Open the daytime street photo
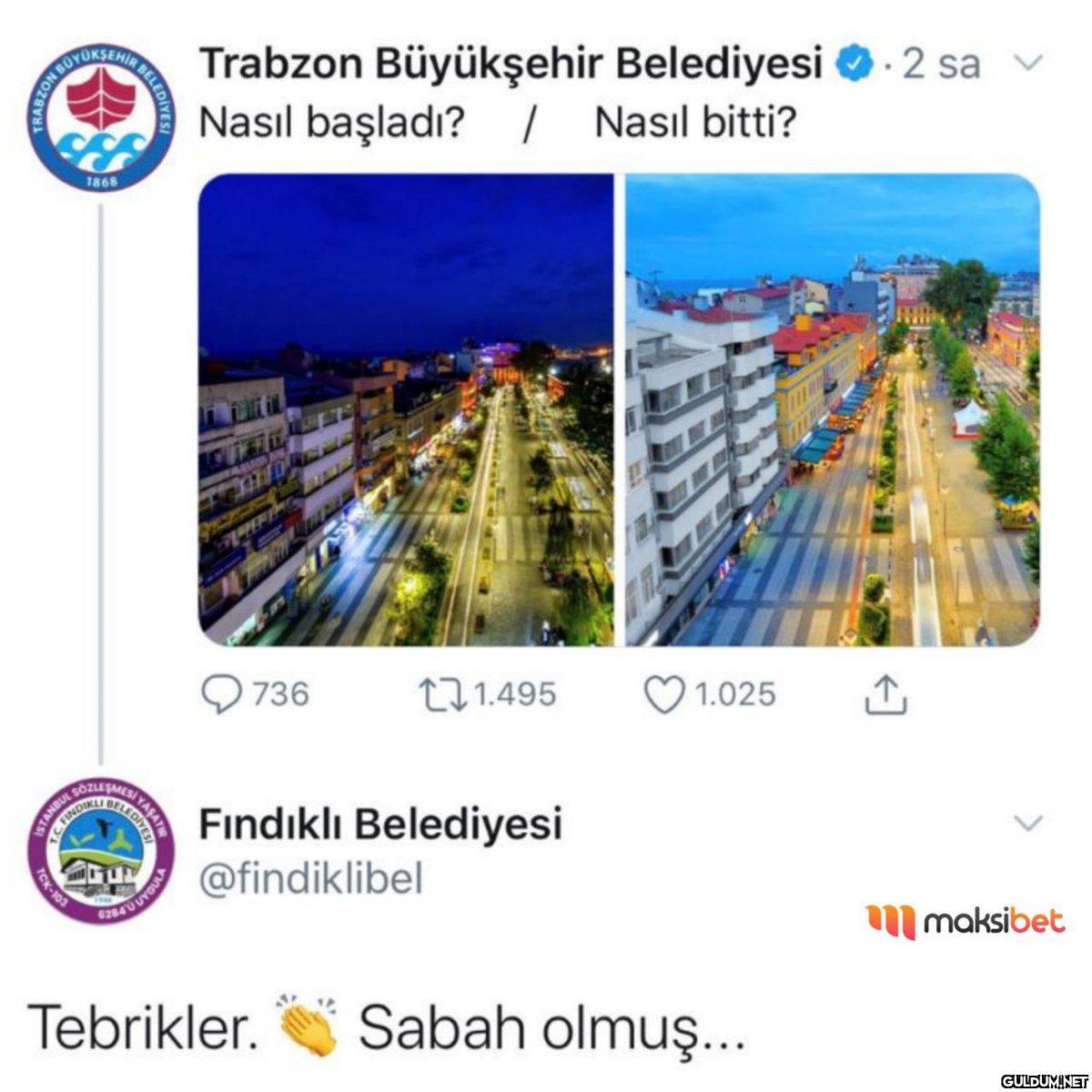Viewport: 1092px width, 1092px height. tap(833, 409)
